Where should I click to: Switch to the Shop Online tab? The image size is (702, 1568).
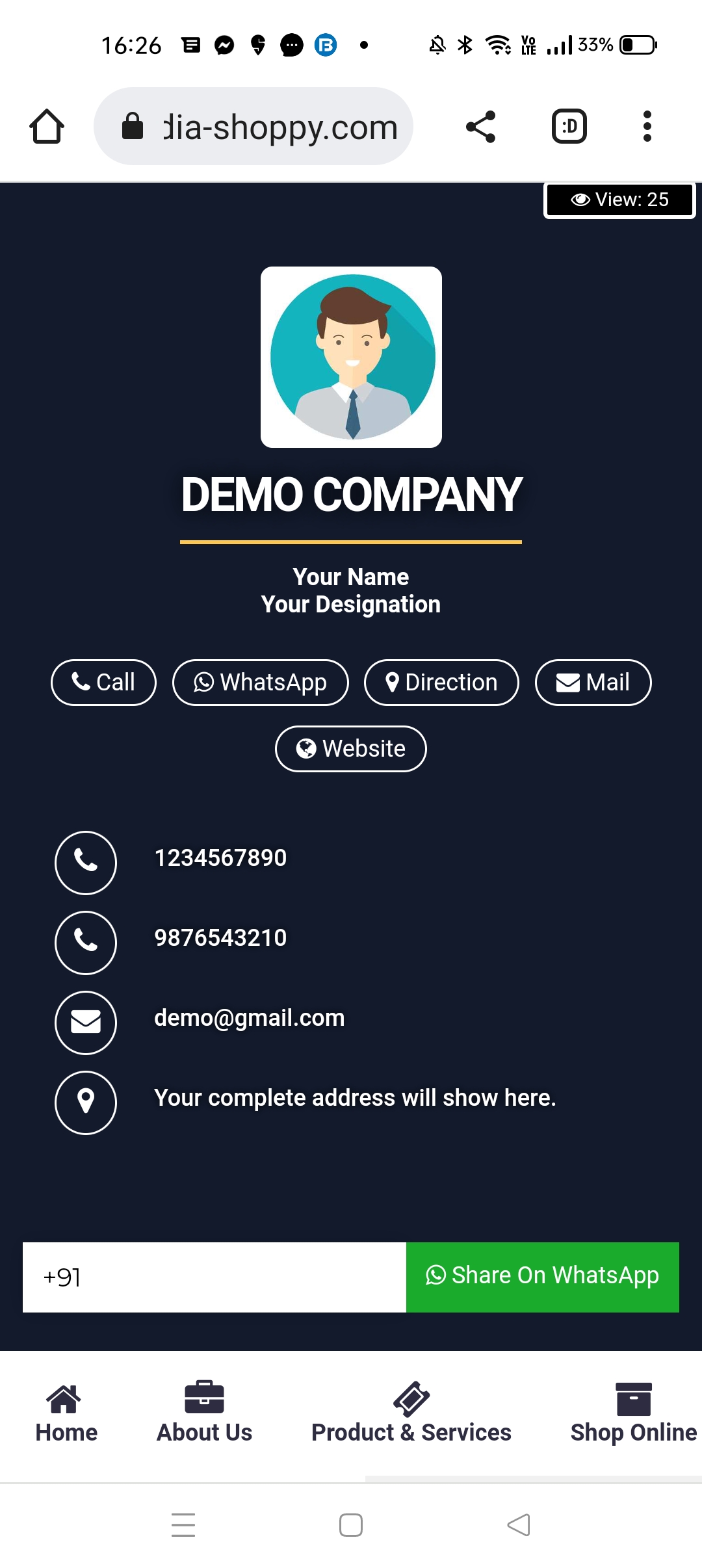tap(633, 1414)
